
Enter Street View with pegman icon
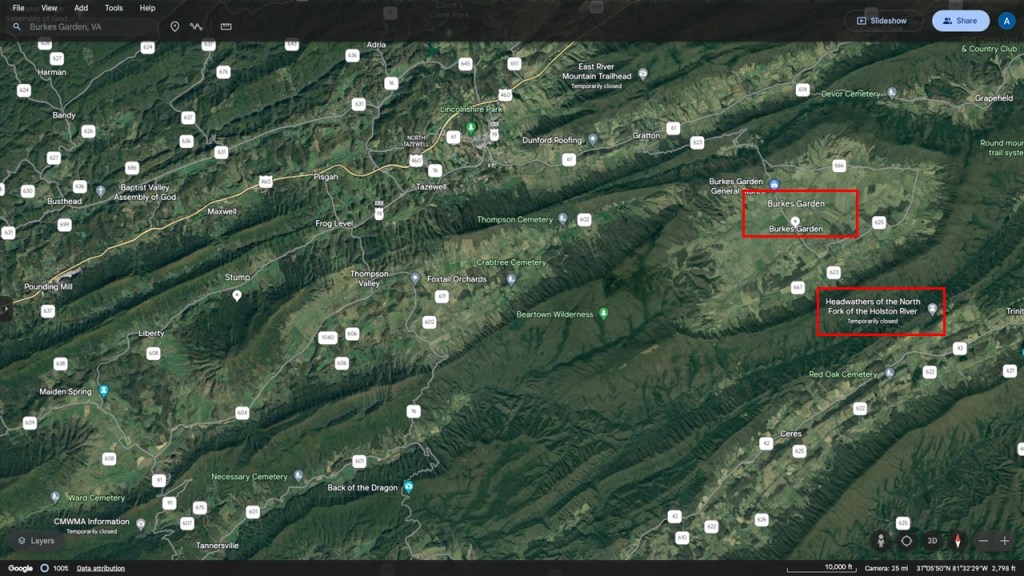point(881,541)
